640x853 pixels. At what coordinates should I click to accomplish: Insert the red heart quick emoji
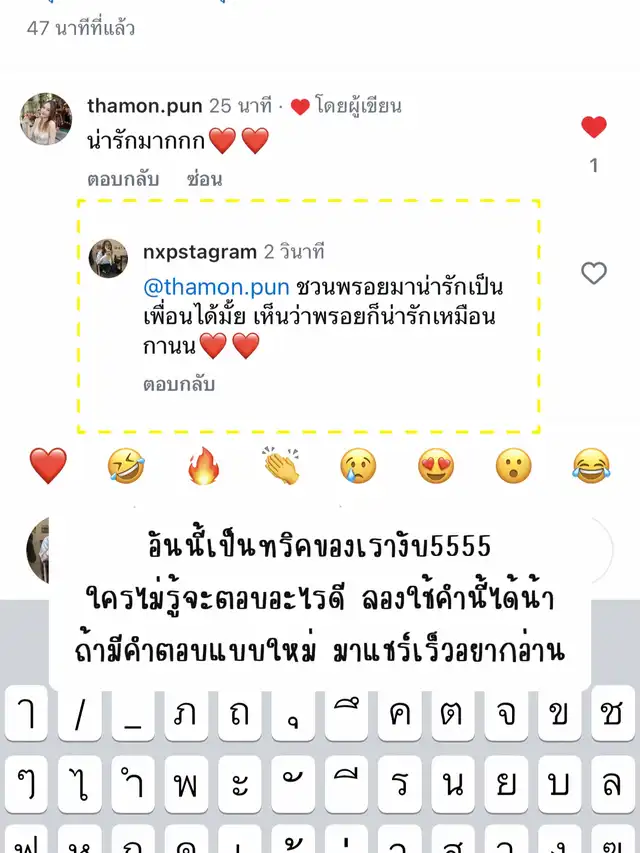pyautogui.click(x=47, y=466)
